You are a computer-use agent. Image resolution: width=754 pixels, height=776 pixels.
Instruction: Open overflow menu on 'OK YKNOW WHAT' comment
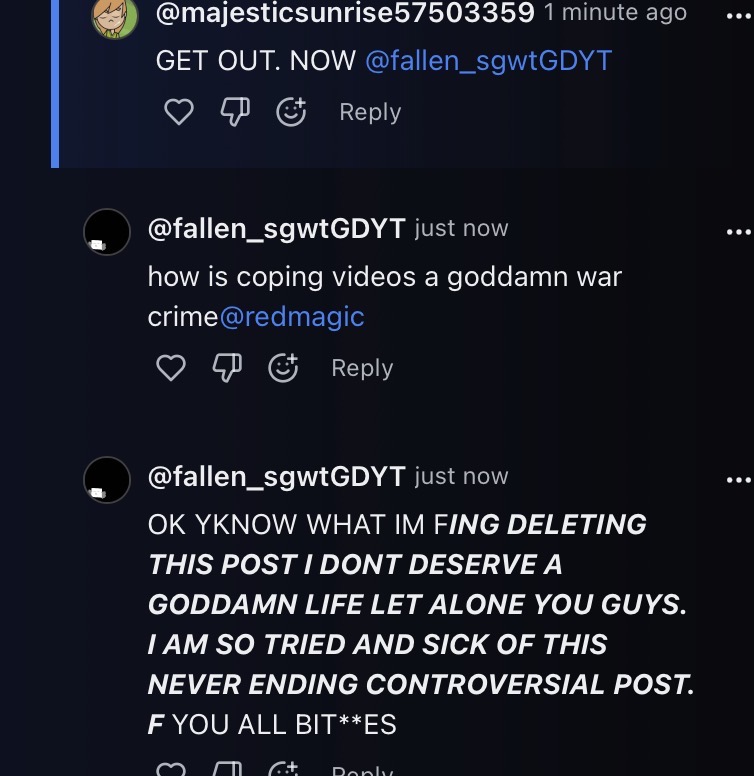pos(738,480)
